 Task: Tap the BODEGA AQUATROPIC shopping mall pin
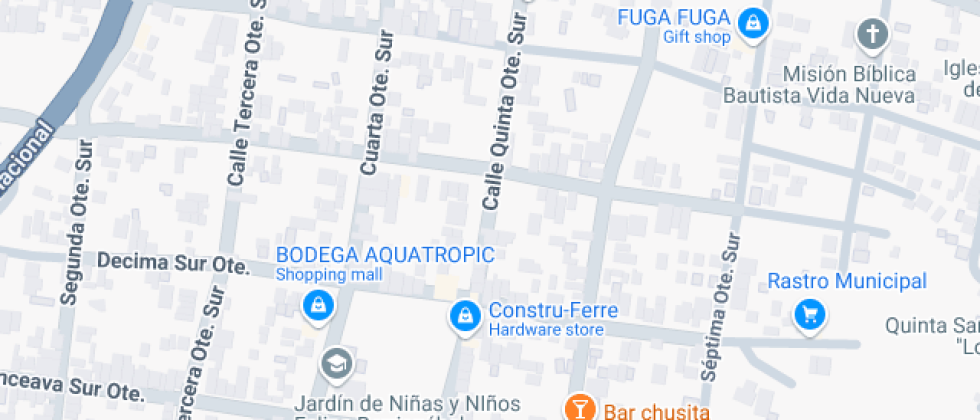(x=317, y=304)
